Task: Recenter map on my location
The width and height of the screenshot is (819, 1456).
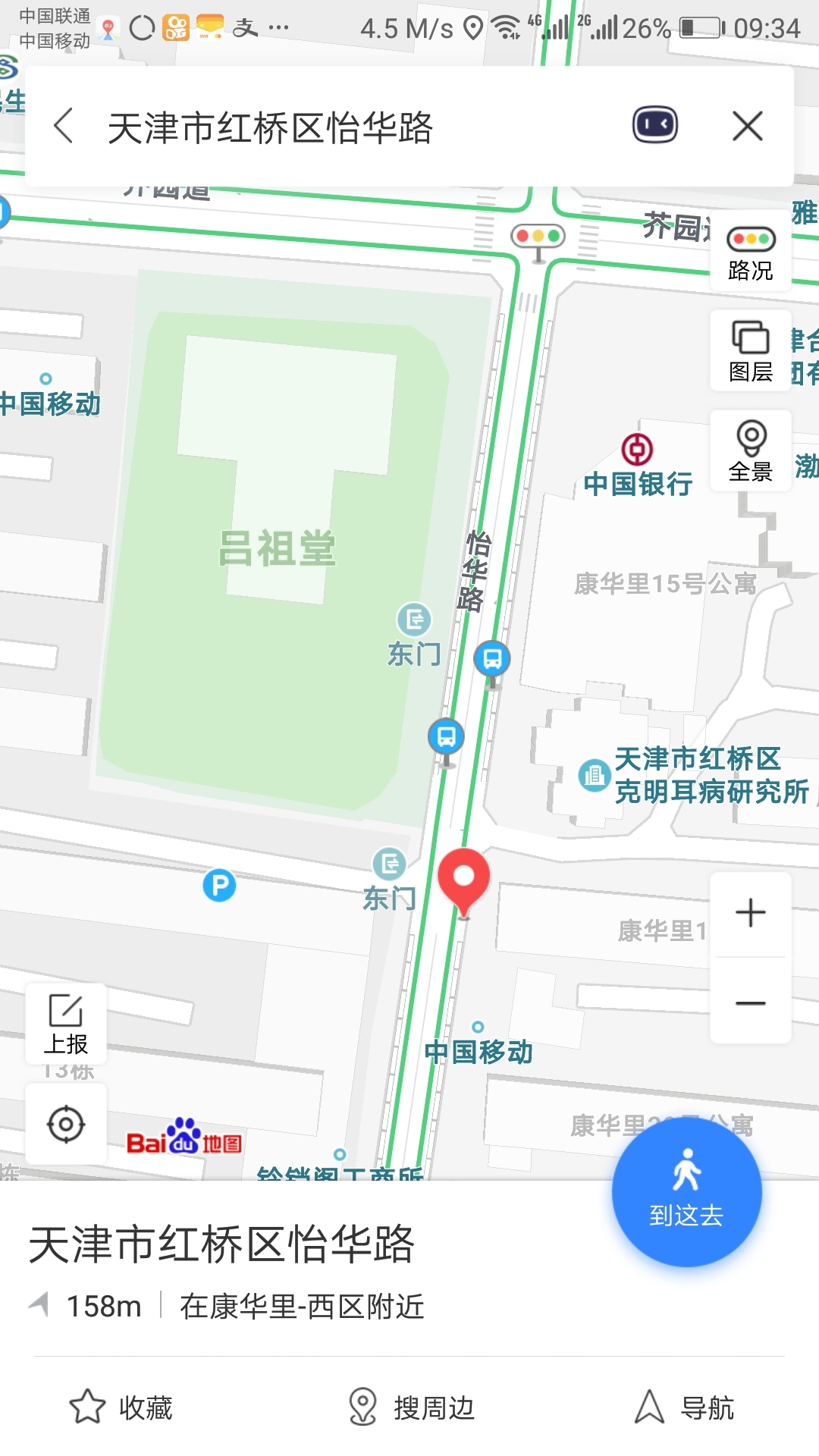Action: (66, 1124)
